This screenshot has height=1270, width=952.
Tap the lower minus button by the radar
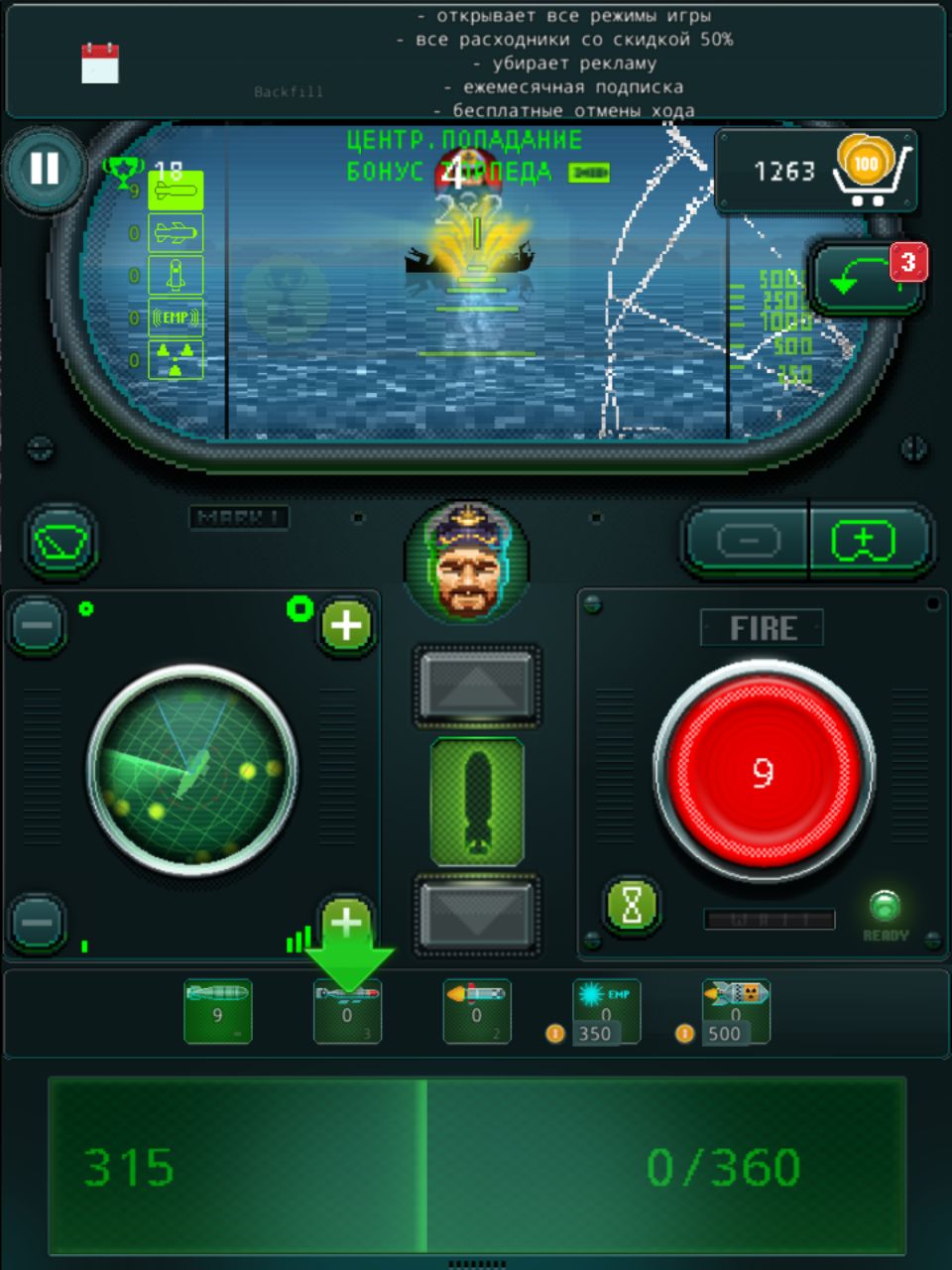coord(38,922)
